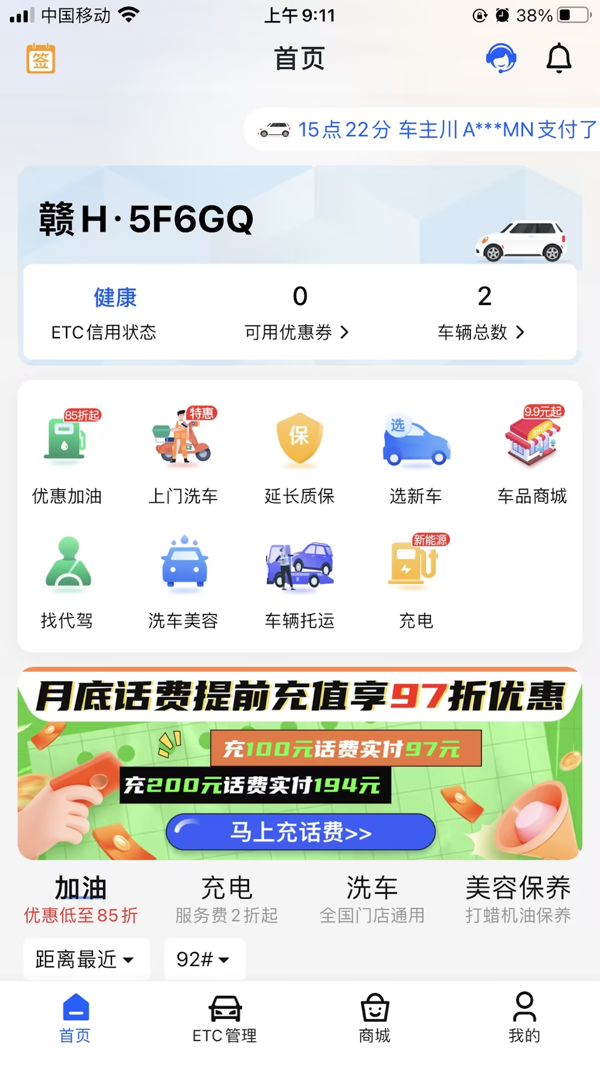
Task: Open the notifications bell
Action: pos(559,58)
